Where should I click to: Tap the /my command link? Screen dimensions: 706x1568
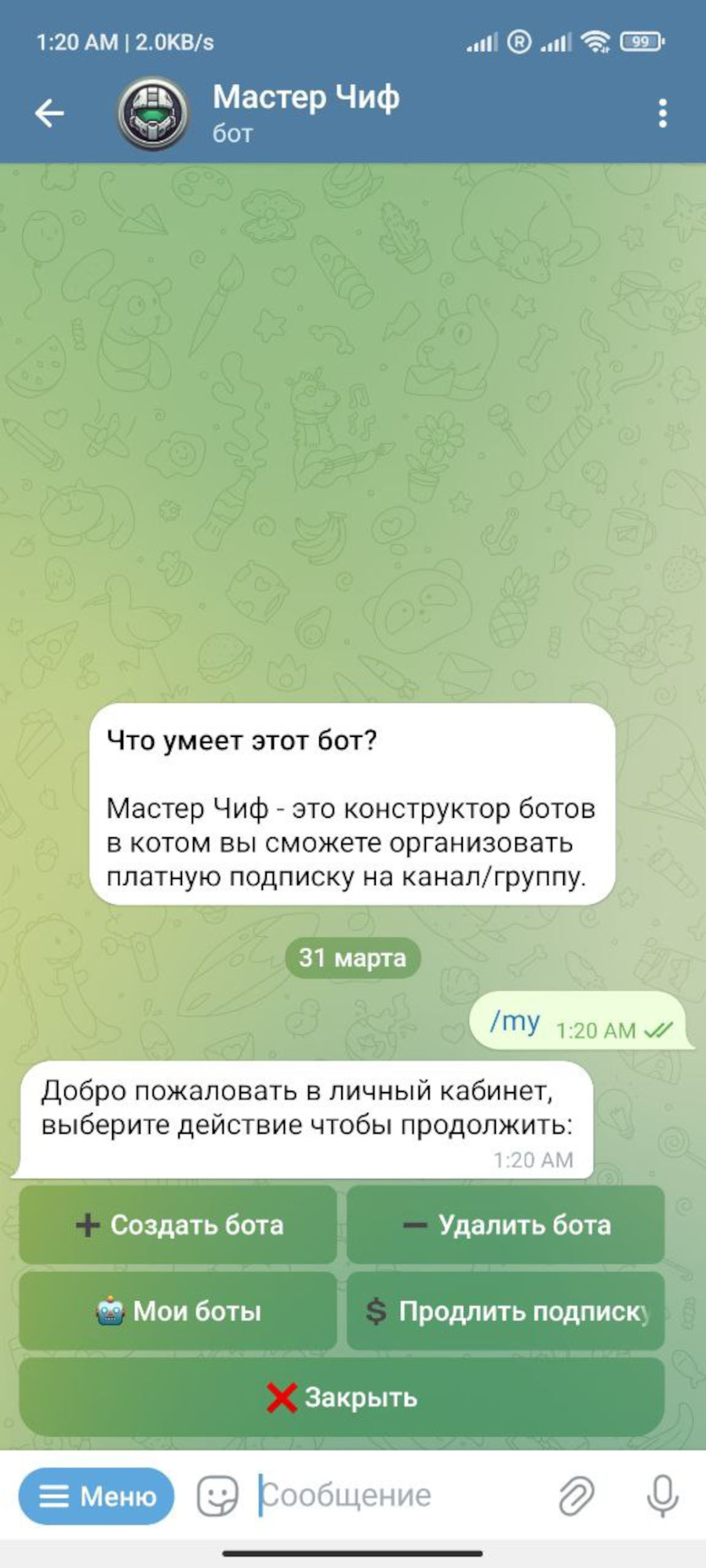tap(515, 1022)
